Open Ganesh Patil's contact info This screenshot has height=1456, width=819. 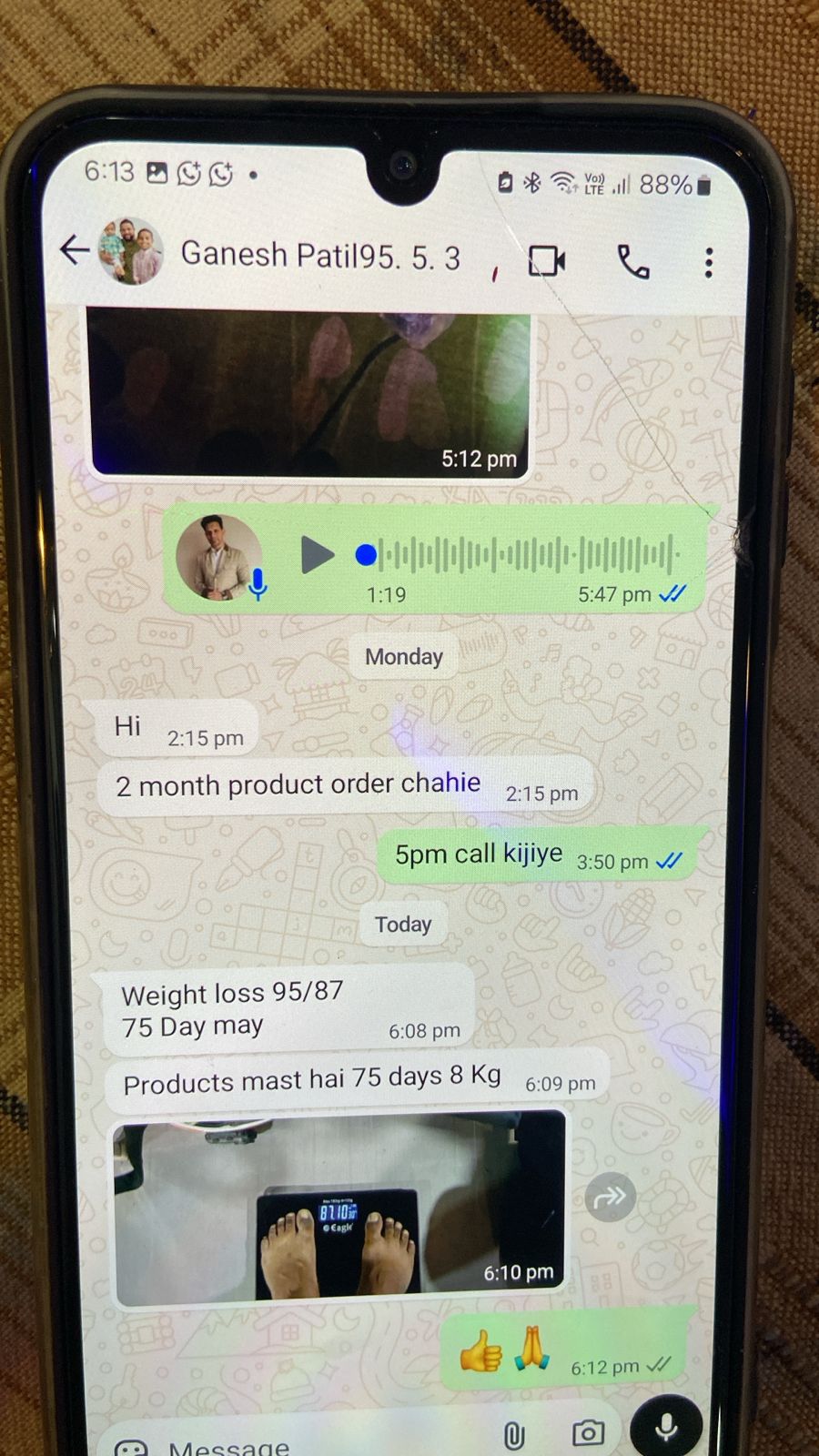[x=320, y=256]
